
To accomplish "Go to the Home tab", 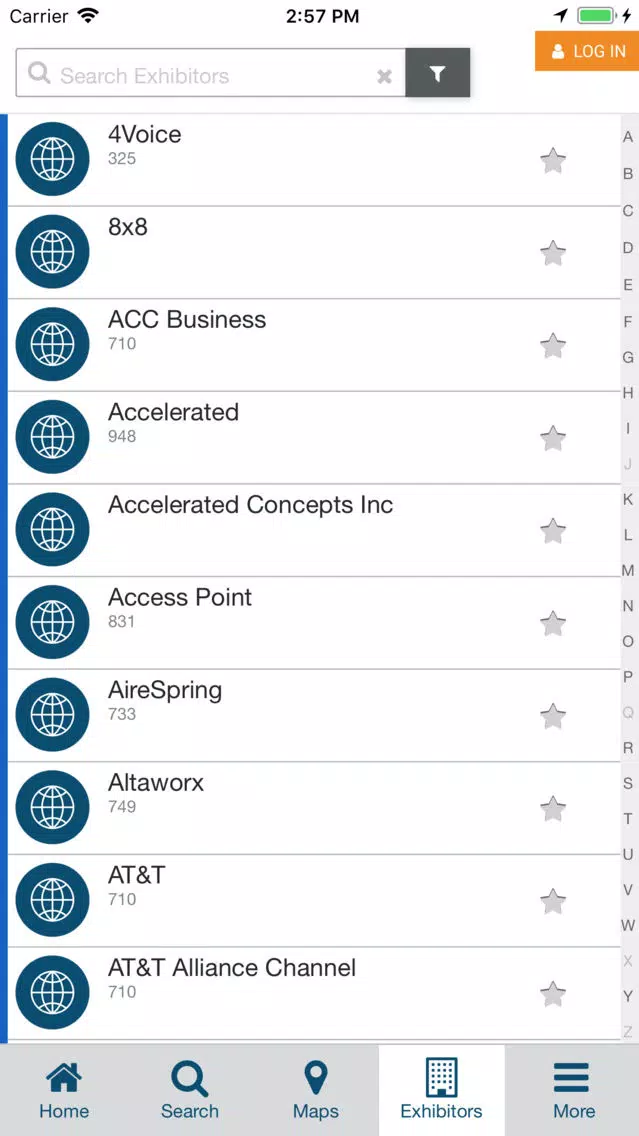I will 64,1090.
